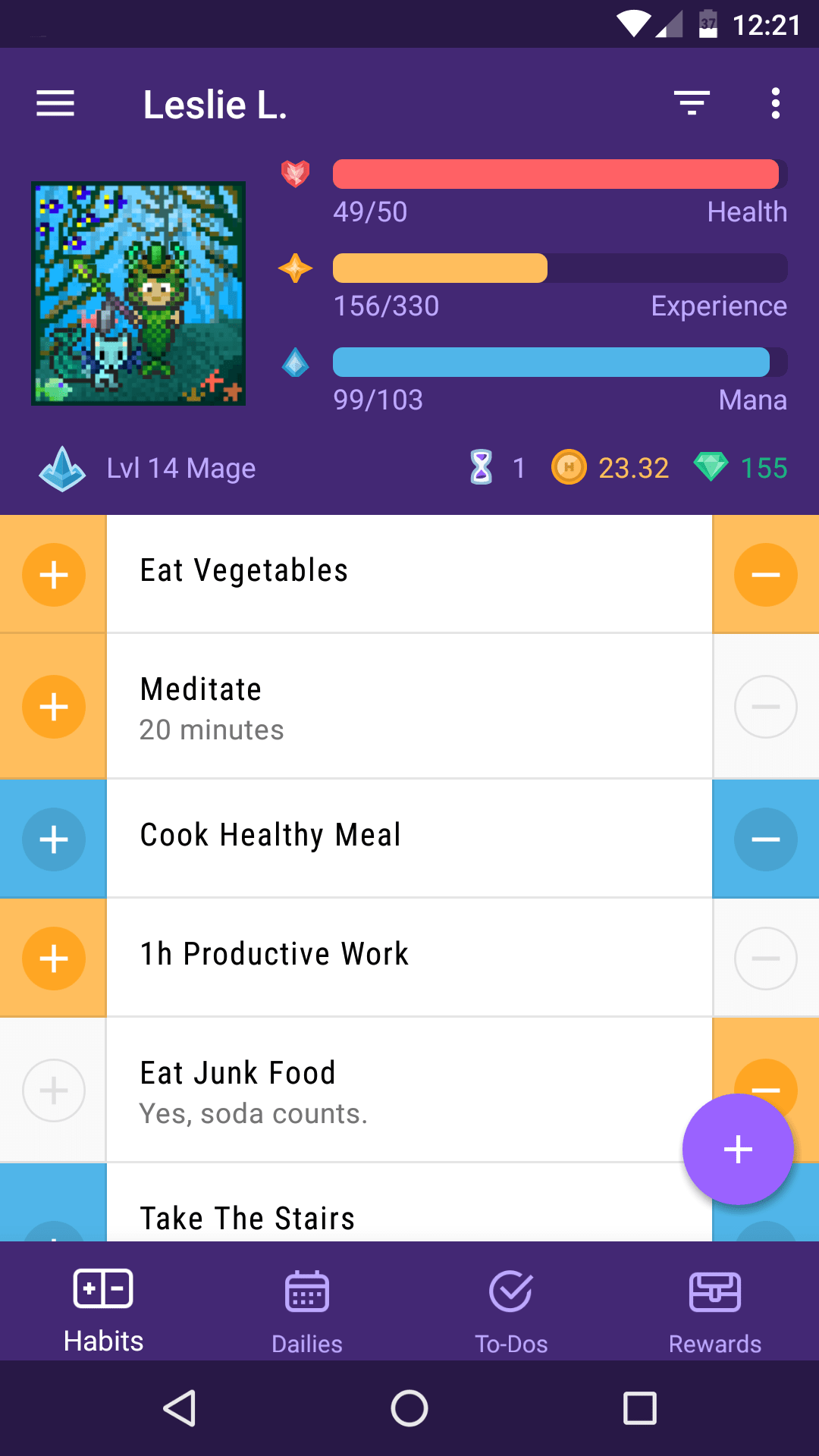This screenshot has height=1456, width=819.
Task: Tap Leslie L.'s avatar picture
Action: coord(138,292)
